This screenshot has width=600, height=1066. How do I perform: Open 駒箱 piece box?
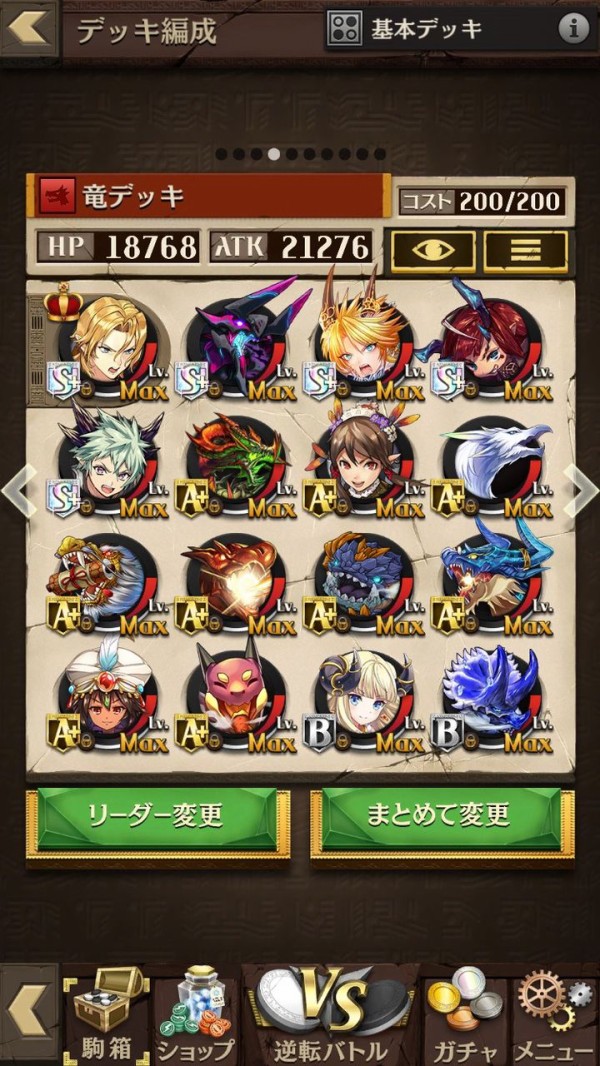(104, 1015)
